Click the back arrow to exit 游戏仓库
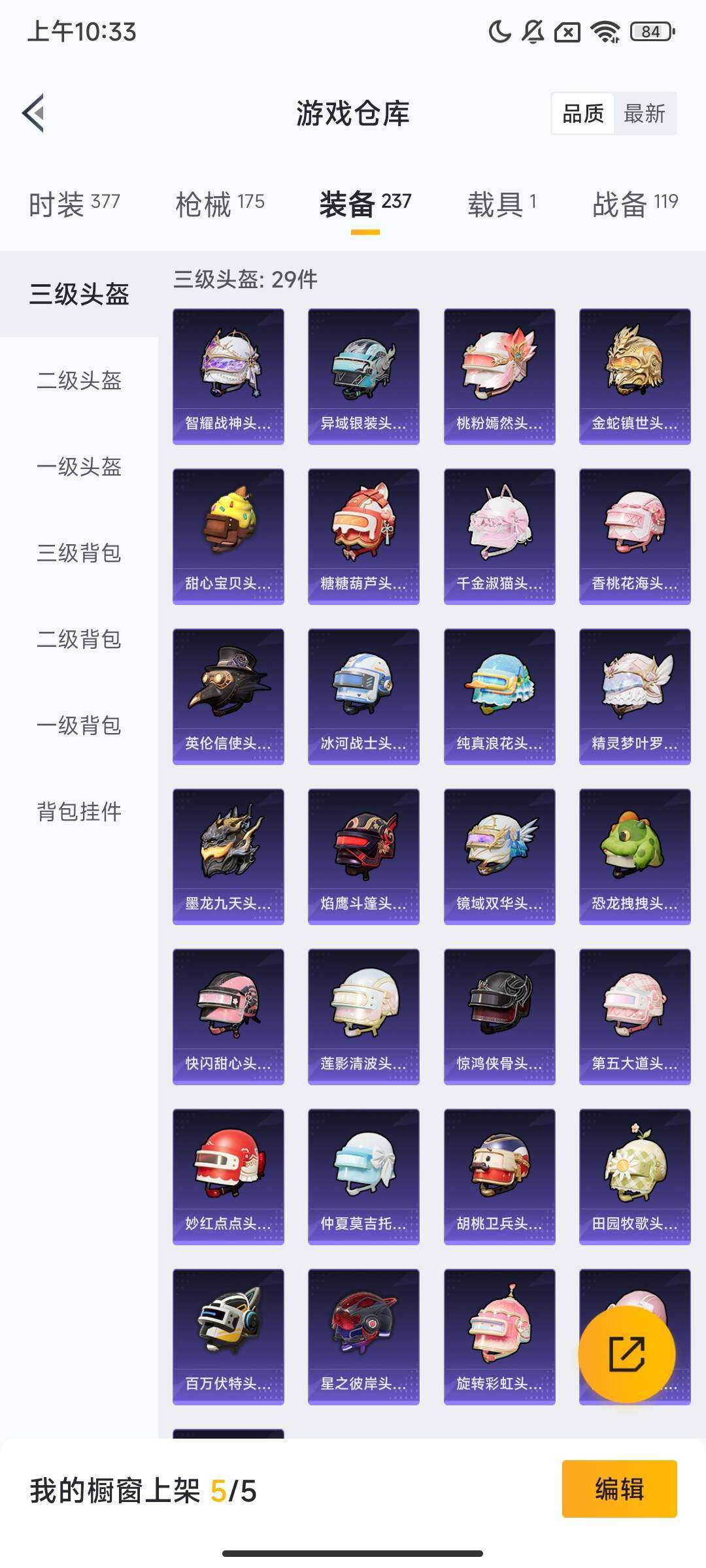This screenshot has height=1568, width=706. coord(34,112)
